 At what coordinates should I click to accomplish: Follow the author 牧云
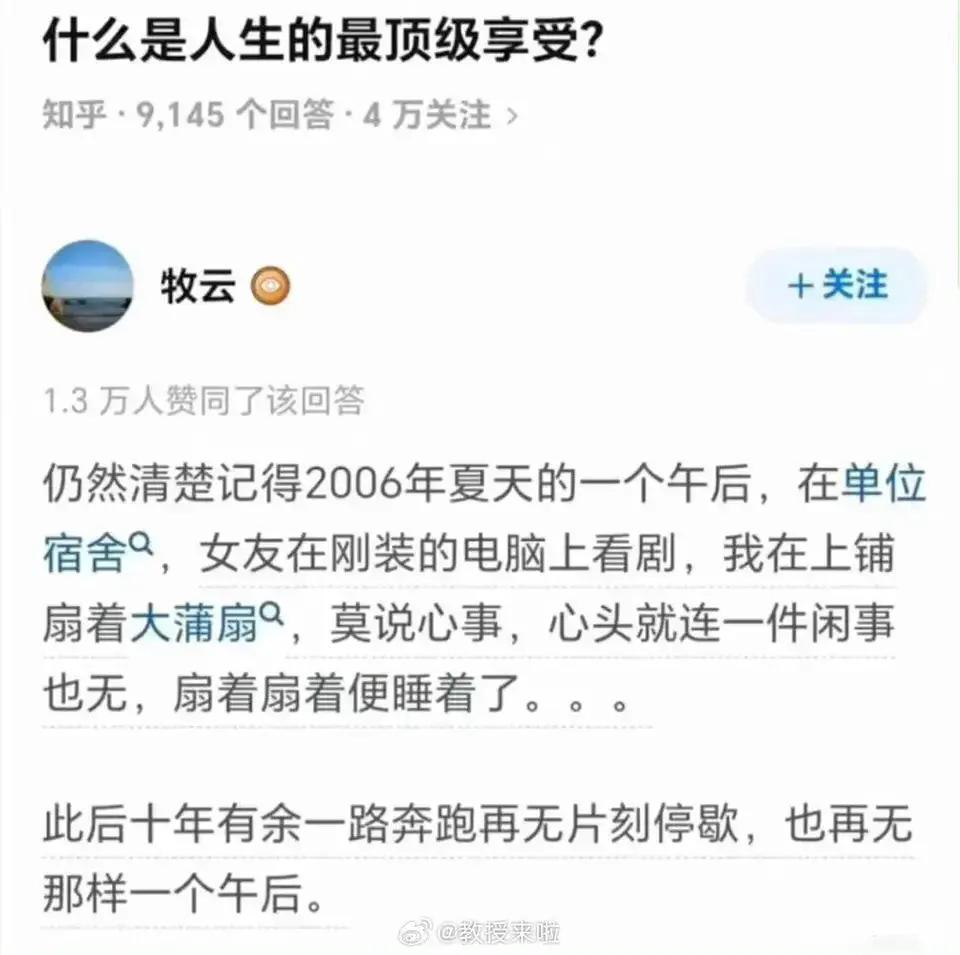pos(836,285)
